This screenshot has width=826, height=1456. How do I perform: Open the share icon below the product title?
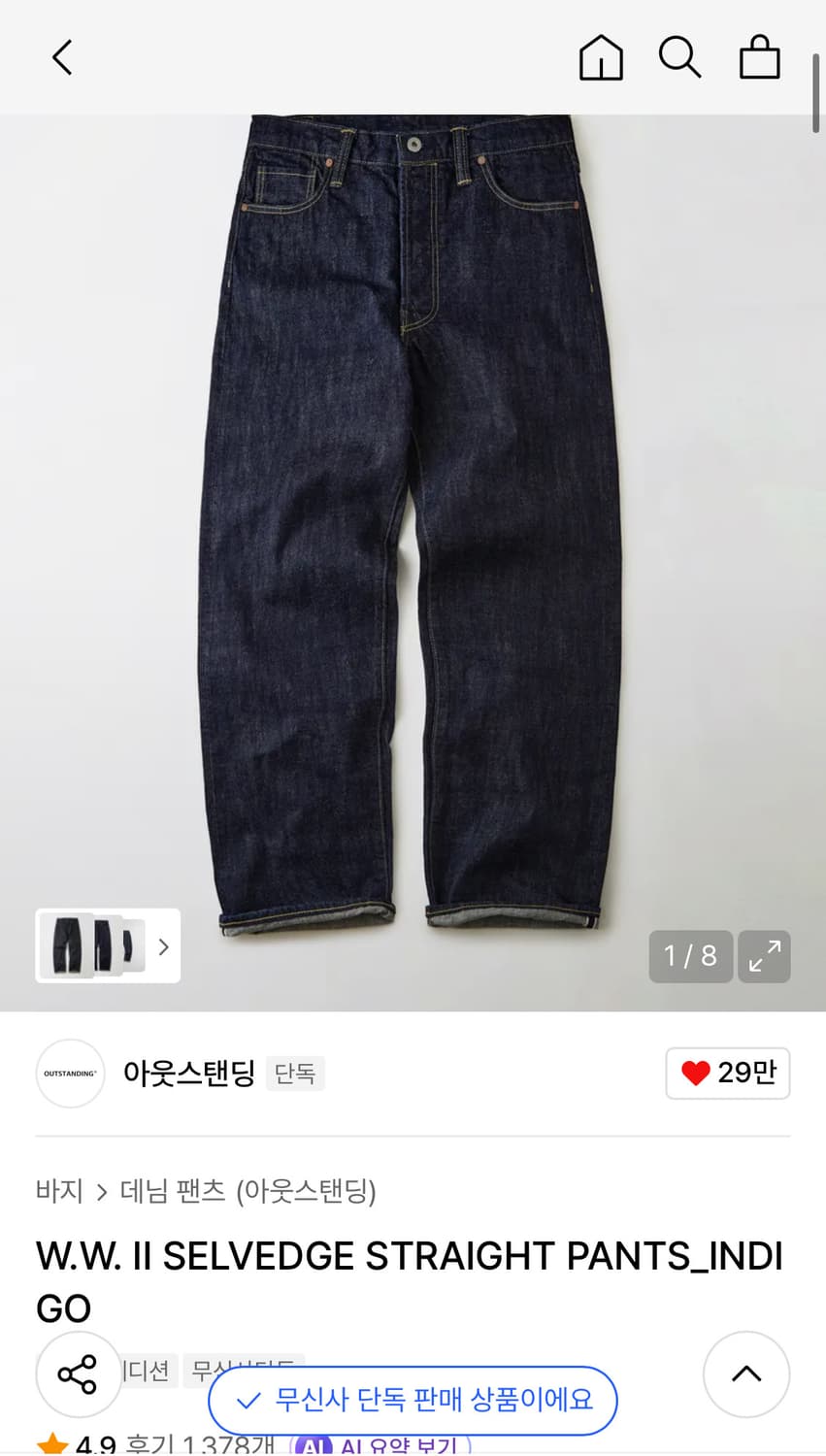tap(78, 1374)
